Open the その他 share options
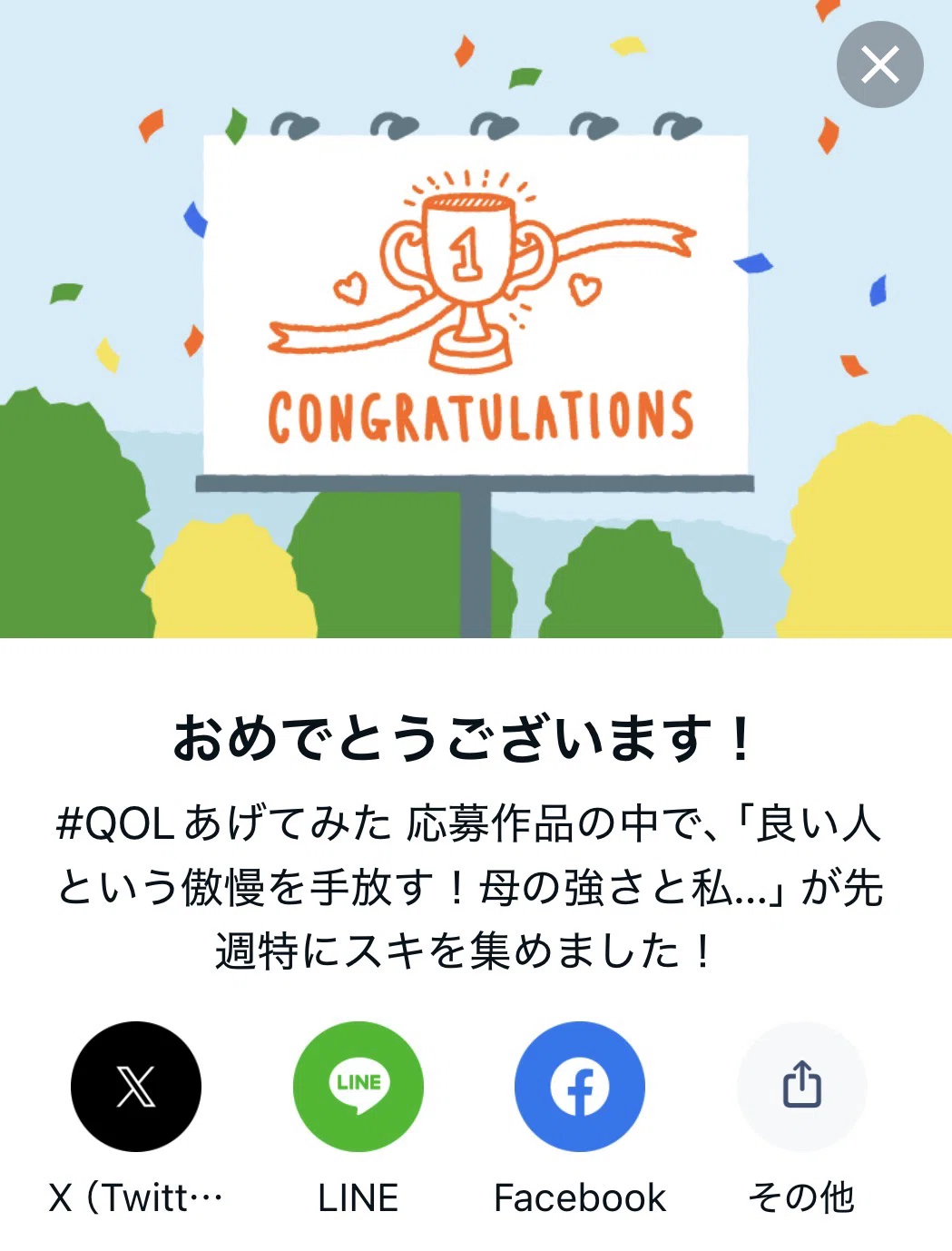 click(802, 1086)
